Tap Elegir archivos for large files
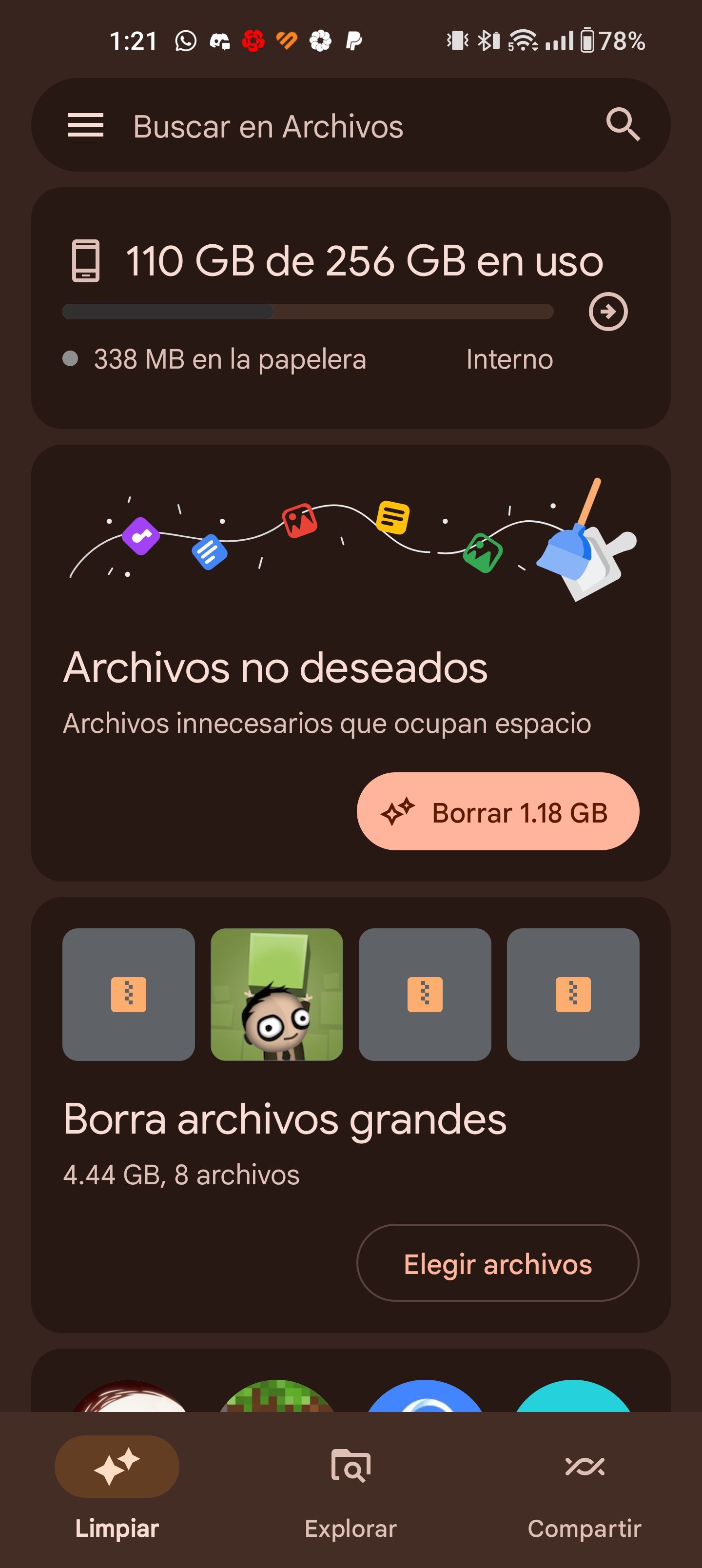702x1568 pixels. [497, 1264]
